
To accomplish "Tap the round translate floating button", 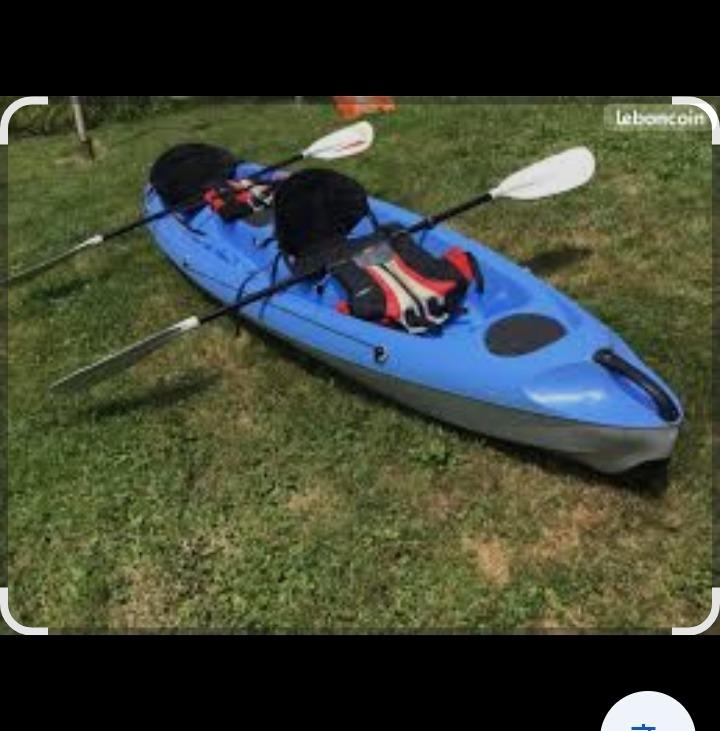I will pos(647,718).
